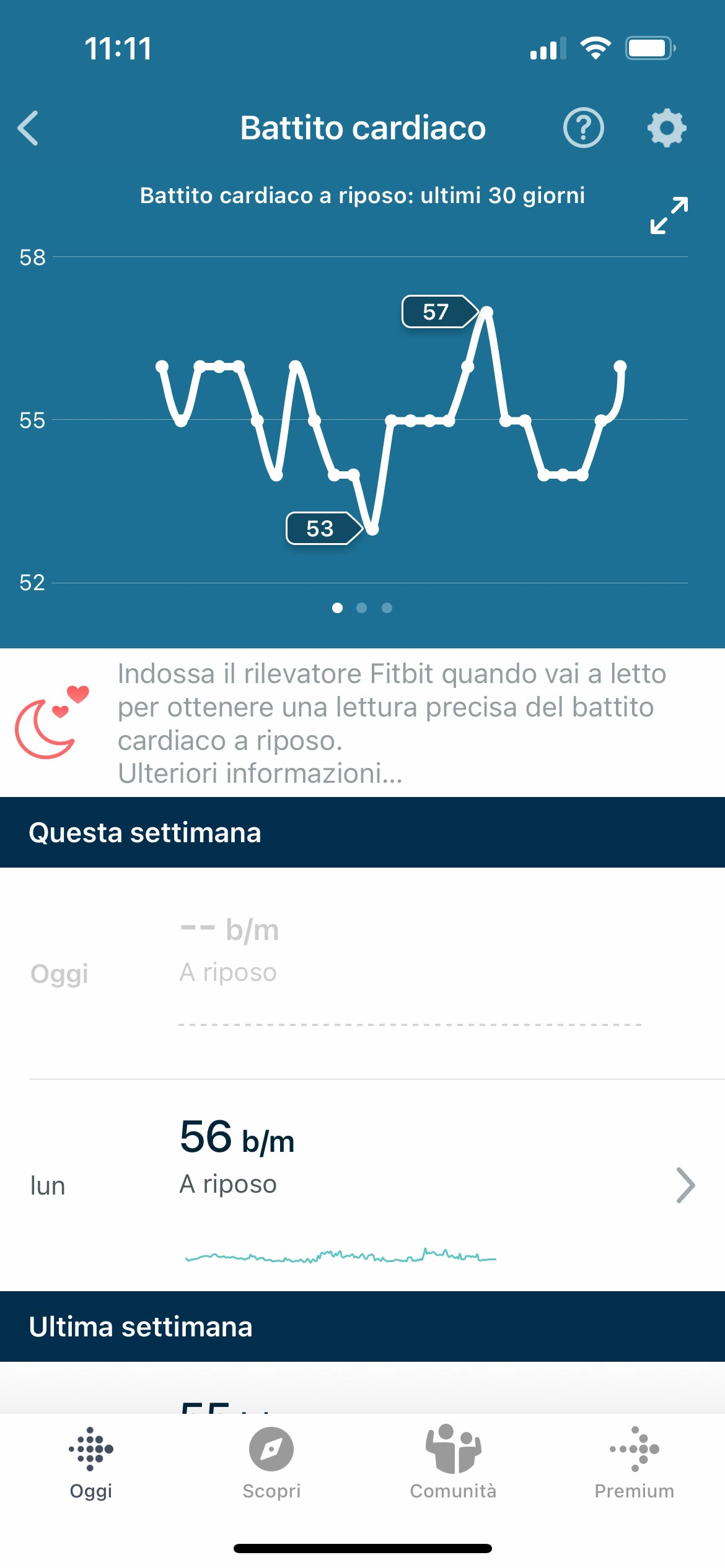Select the second chart page dot
The width and height of the screenshot is (725, 1568).
[x=362, y=608]
